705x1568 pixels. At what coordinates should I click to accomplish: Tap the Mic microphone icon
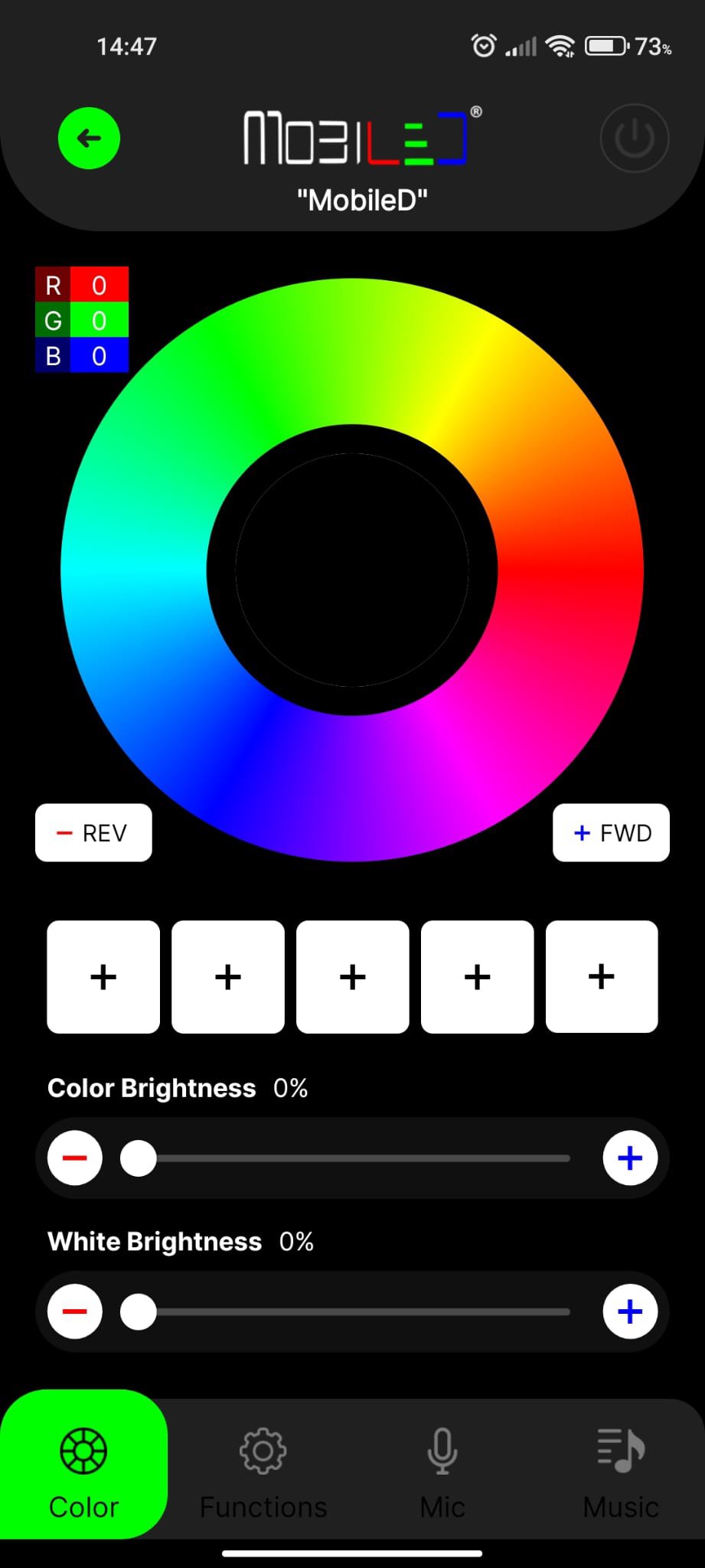[x=442, y=1449]
